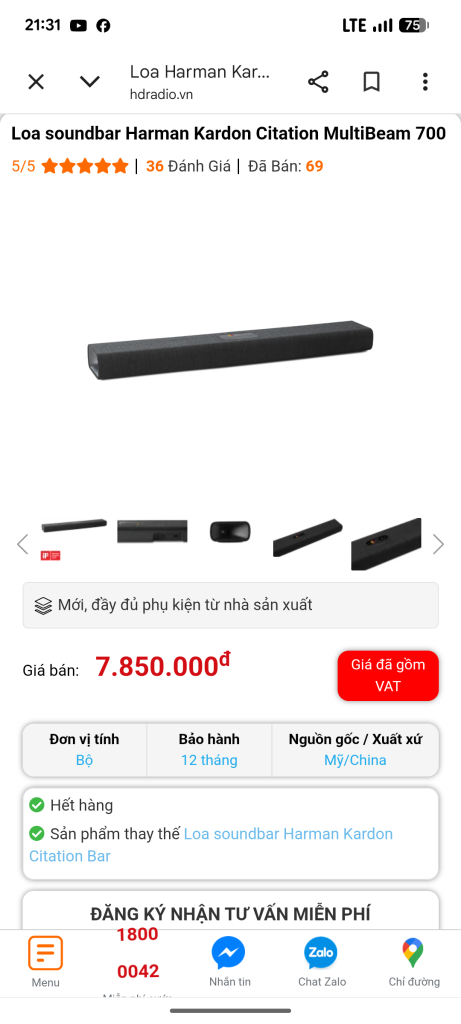The width and height of the screenshot is (461, 1024).
Task: Open Messenger via Nhắn tin
Action: tap(229, 961)
